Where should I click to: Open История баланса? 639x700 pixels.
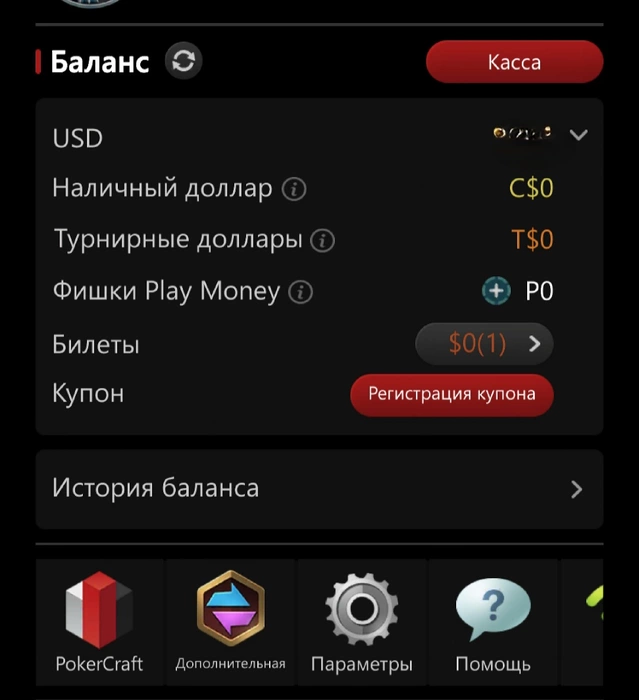(x=319, y=488)
